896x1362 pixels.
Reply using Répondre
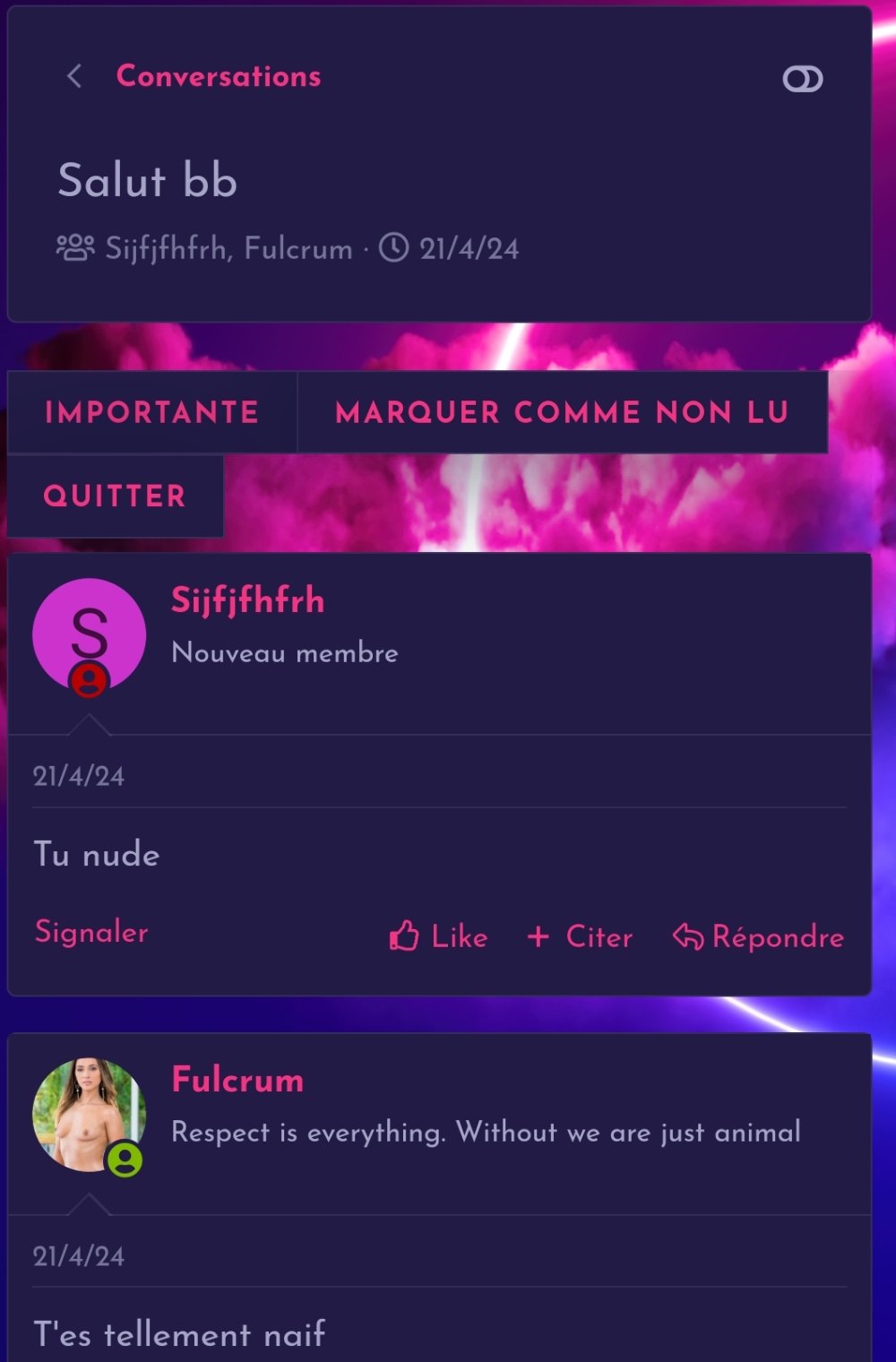click(x=758, y=936)
